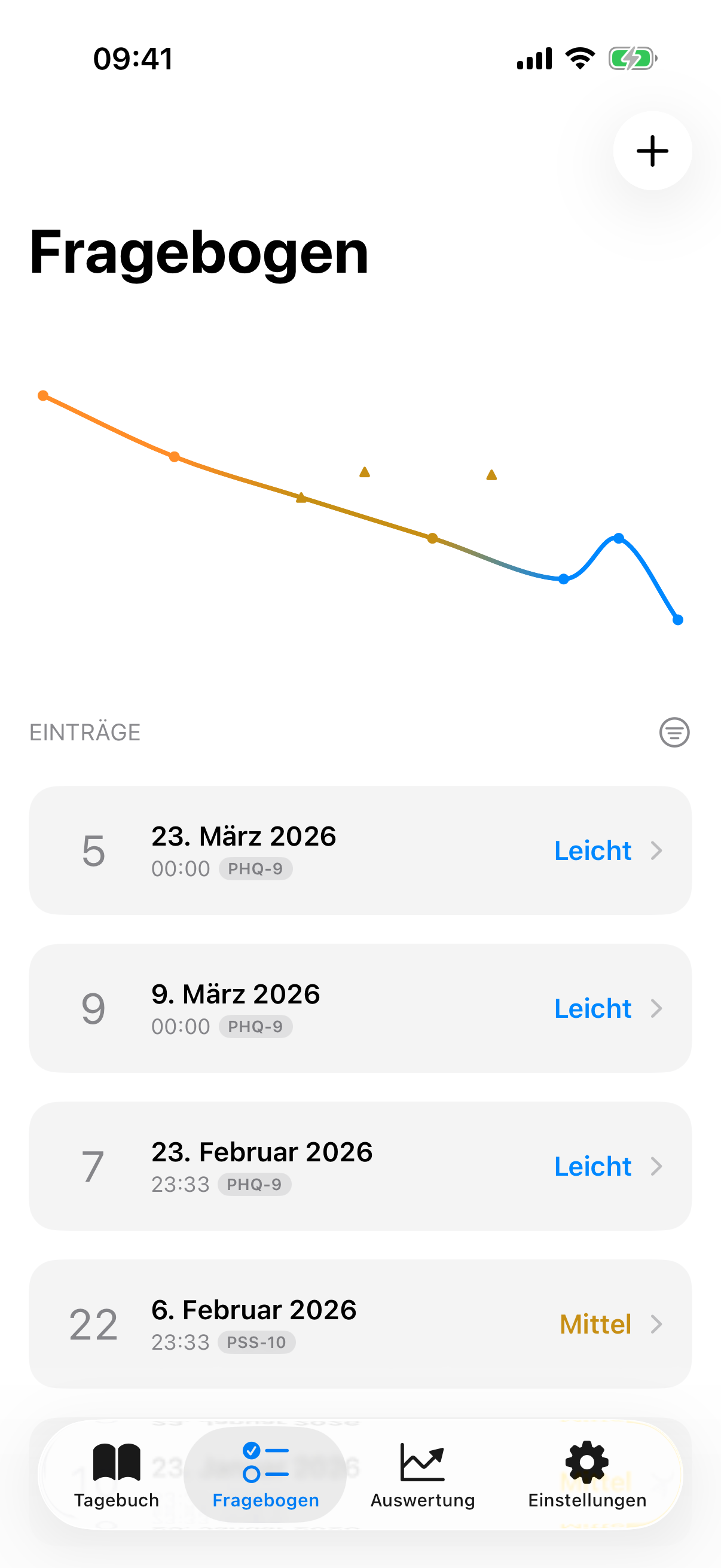
Task: Tap the battery charging indicator
Action: pos(631,58)
